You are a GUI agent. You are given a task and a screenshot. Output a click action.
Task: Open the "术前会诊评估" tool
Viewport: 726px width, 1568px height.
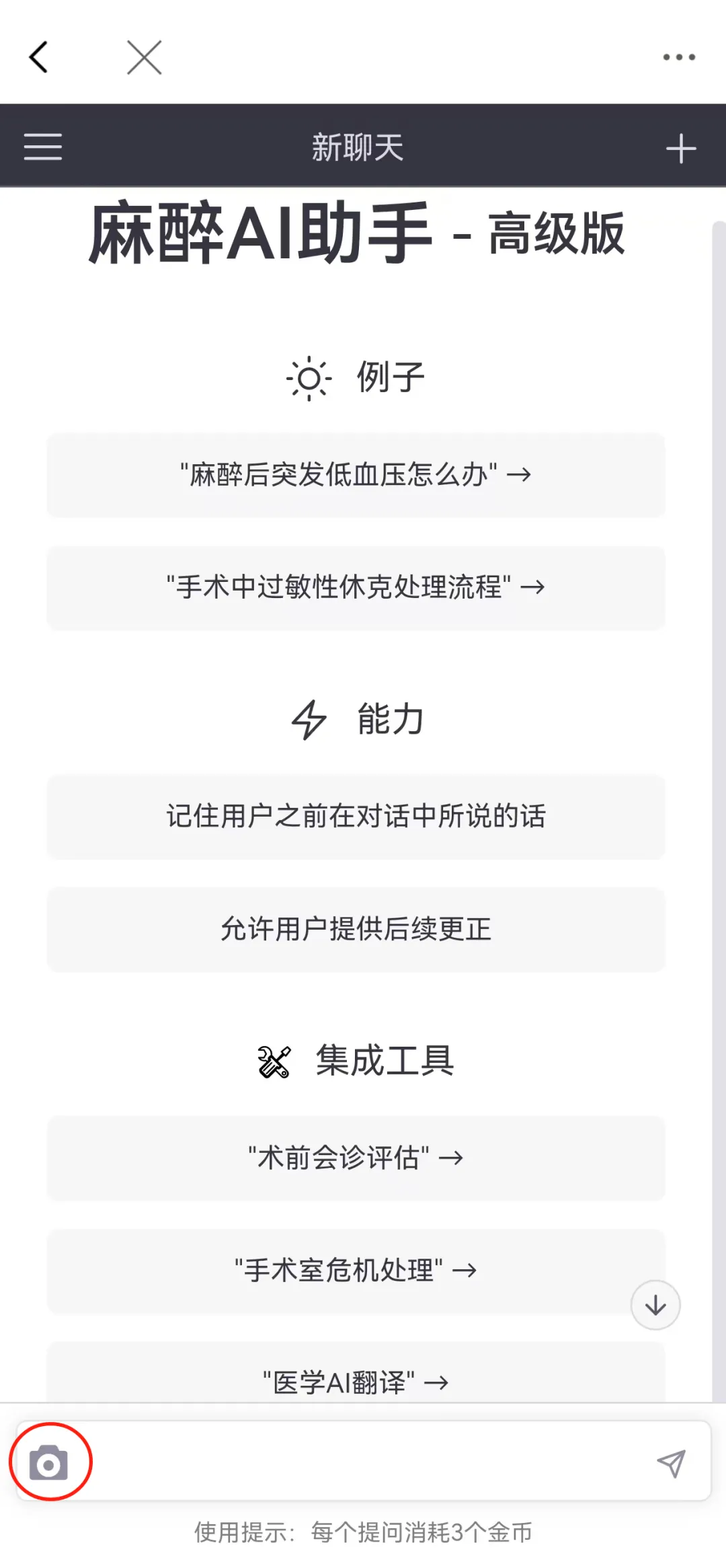coord(356,1158)
